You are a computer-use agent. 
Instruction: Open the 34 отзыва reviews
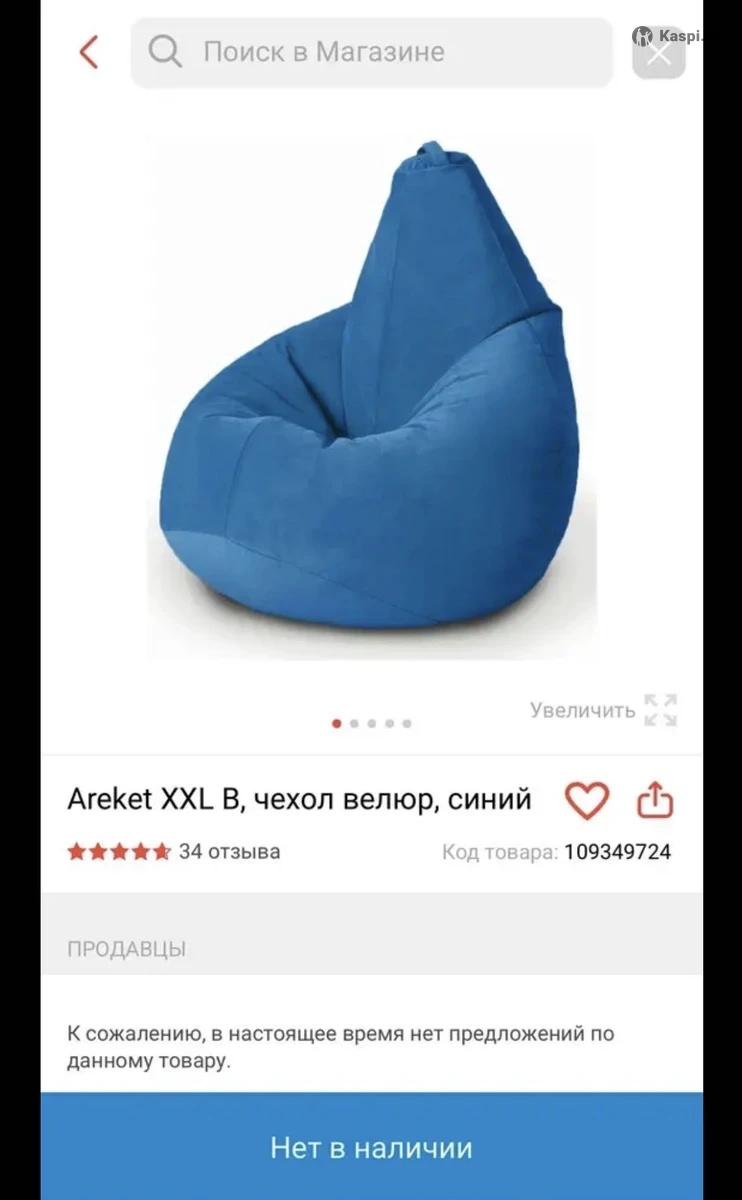(229, 852)
